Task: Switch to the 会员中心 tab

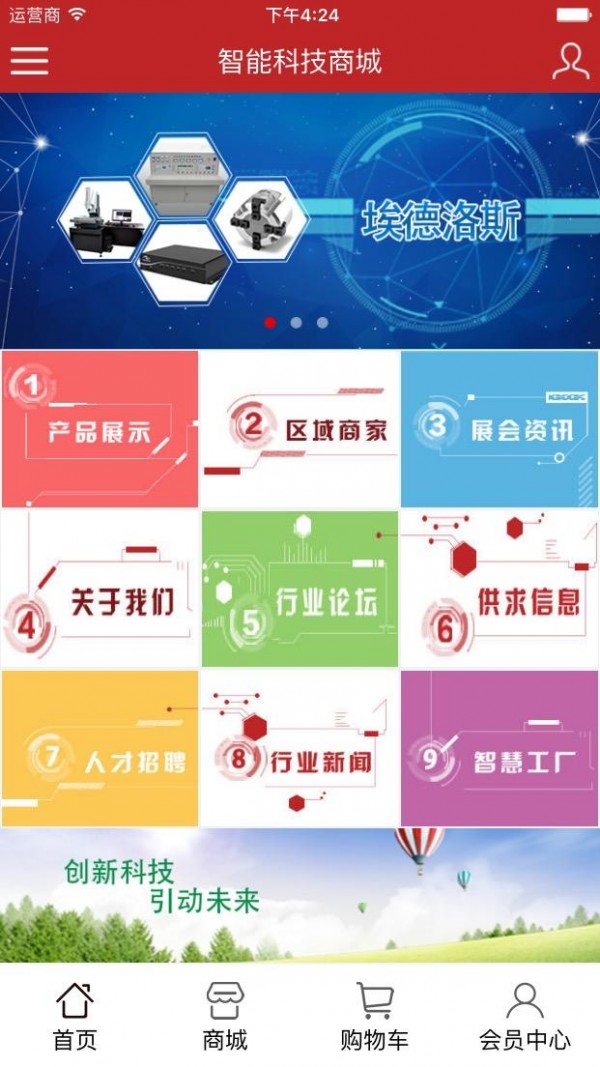Action: pos(525,1015)
